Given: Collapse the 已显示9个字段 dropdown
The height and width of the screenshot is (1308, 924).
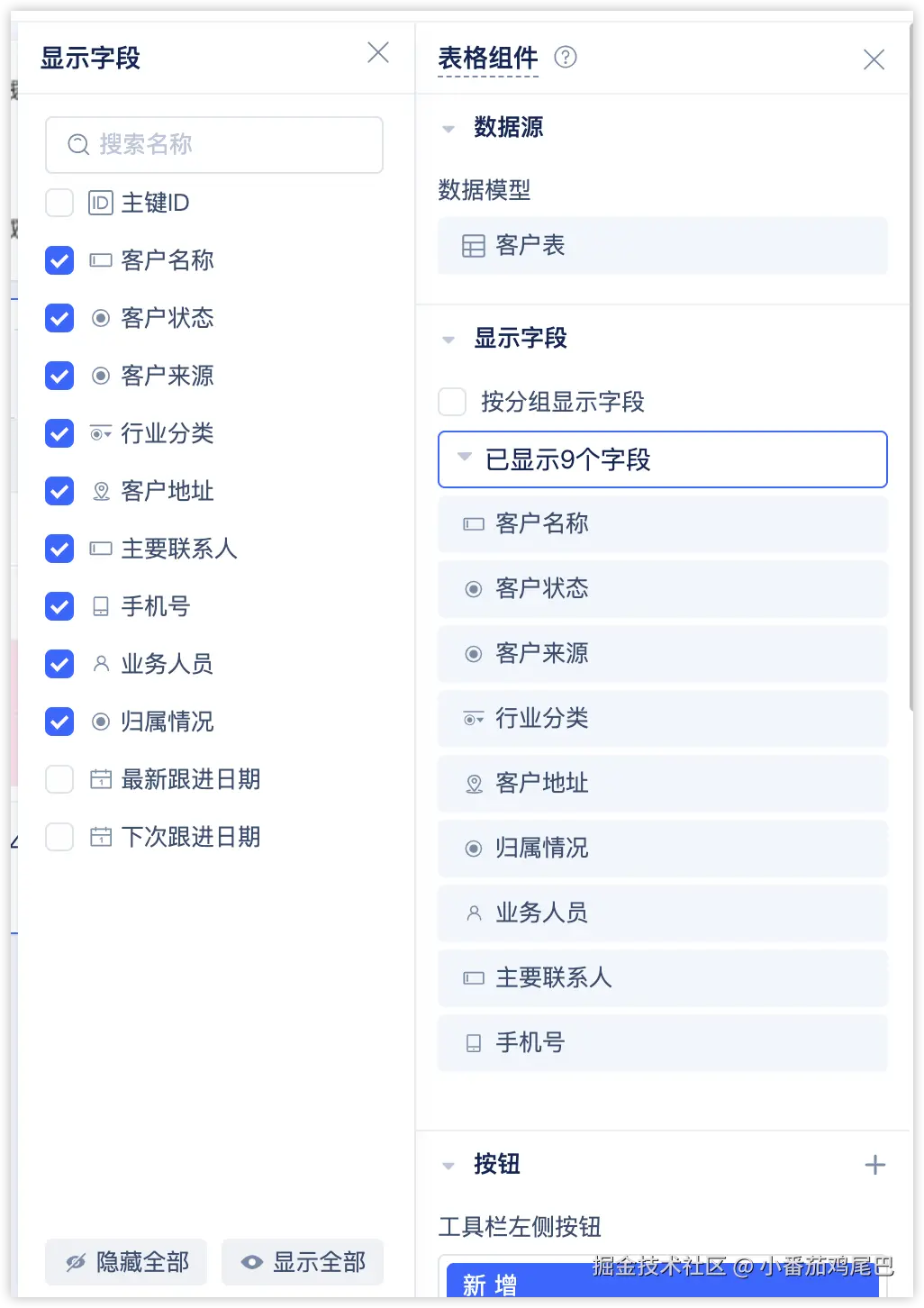Looking at the screenshot, I should [465, 458].
